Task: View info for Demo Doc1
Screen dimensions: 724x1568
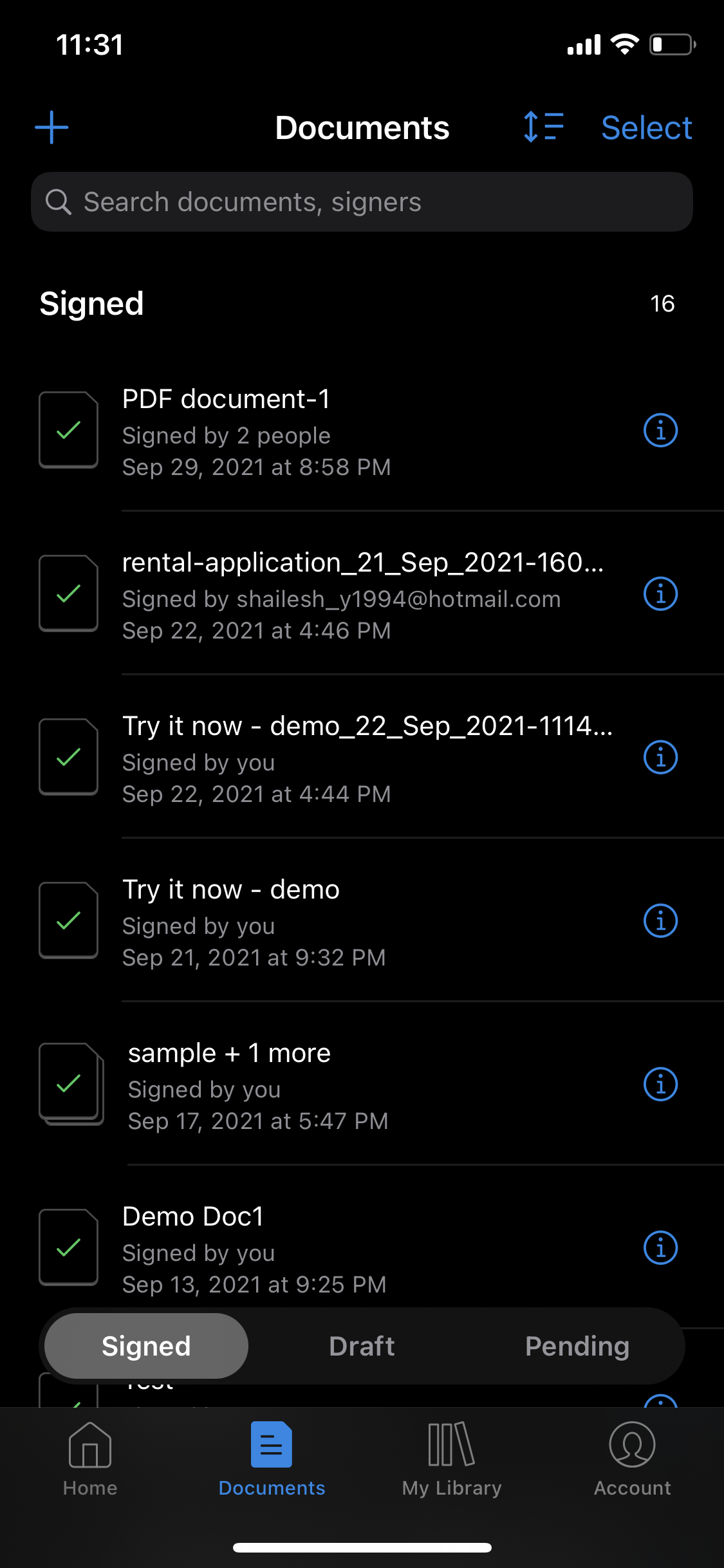Action: pos(660,1247)
